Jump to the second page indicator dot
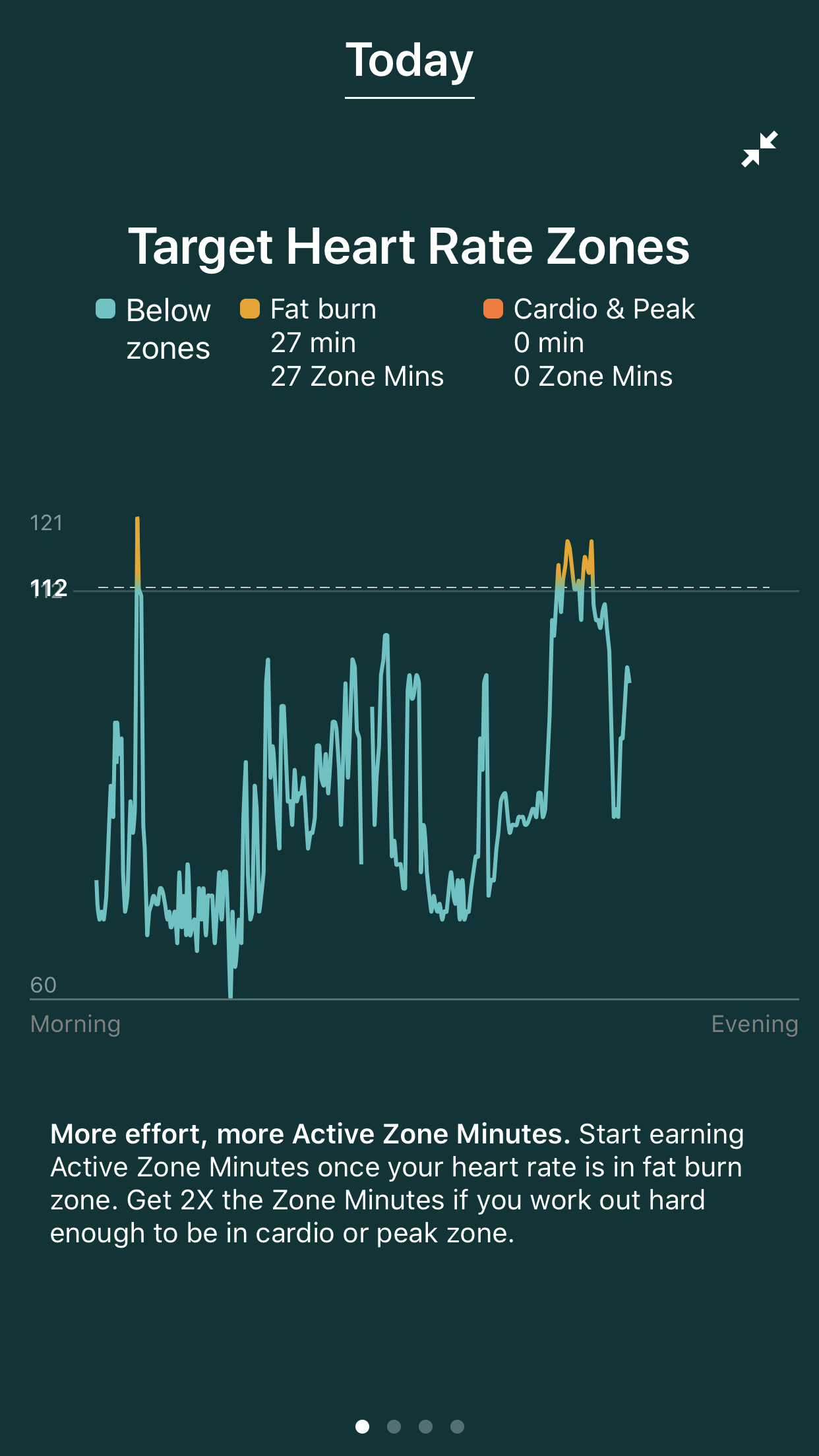The image size is (819, 1456). coord(394,1426)
